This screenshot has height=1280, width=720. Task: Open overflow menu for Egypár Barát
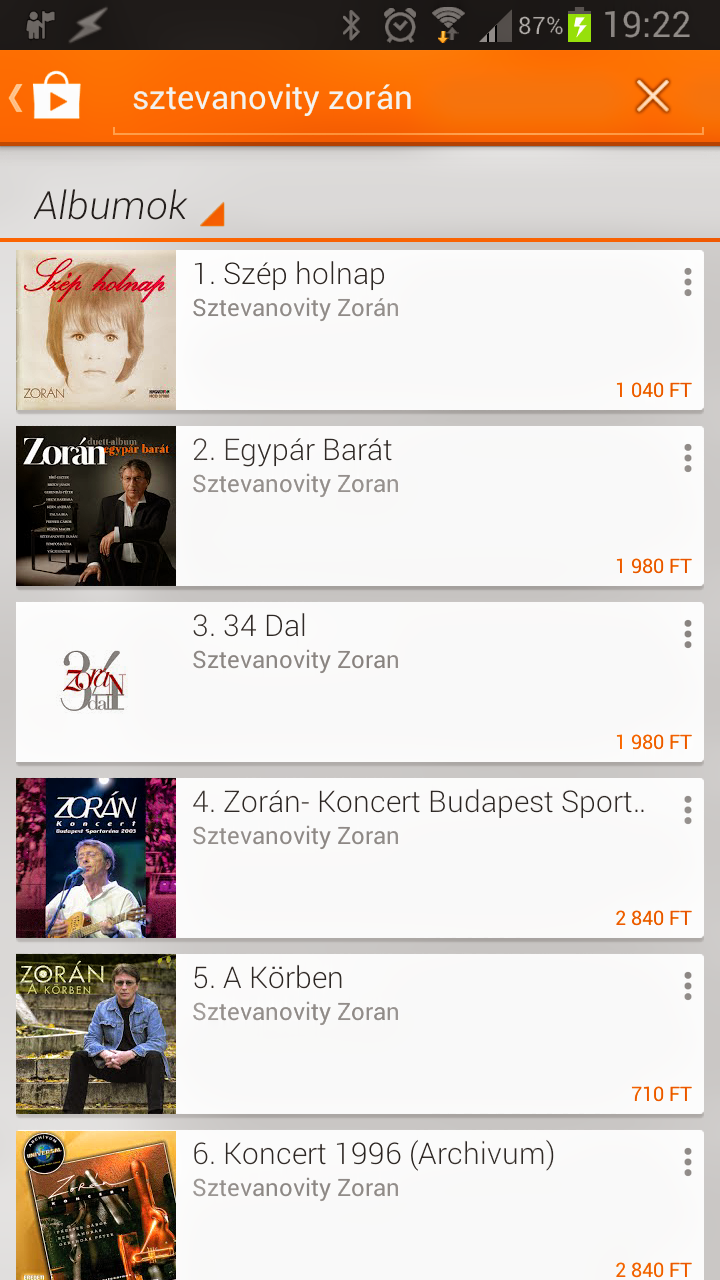(687, 458)
